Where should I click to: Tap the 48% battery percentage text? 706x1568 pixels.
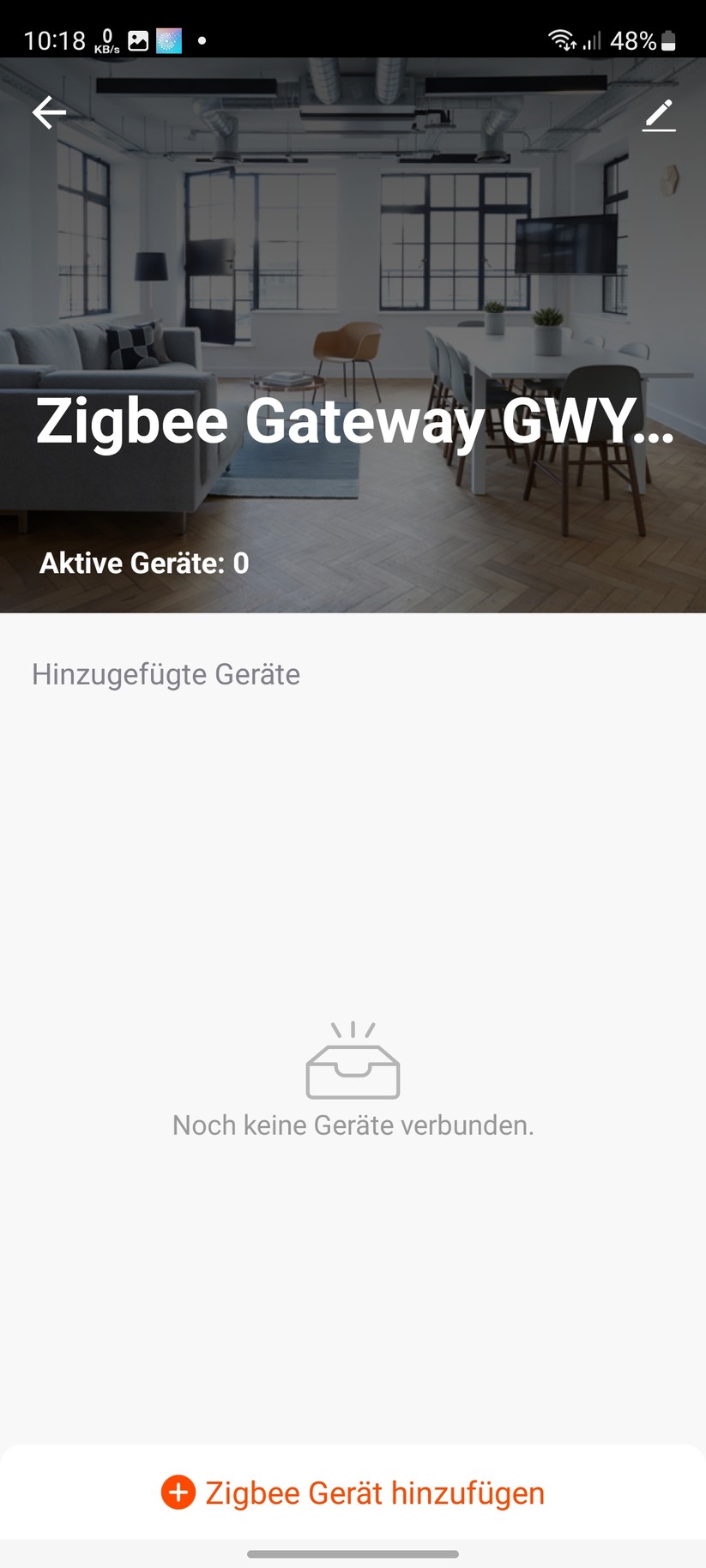634,40
